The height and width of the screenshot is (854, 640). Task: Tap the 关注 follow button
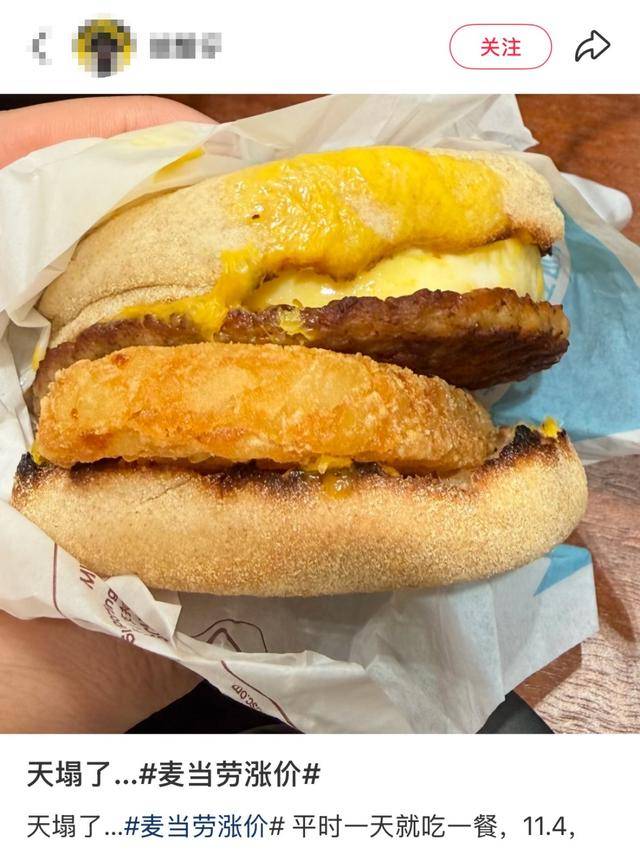tap(500, 46)
